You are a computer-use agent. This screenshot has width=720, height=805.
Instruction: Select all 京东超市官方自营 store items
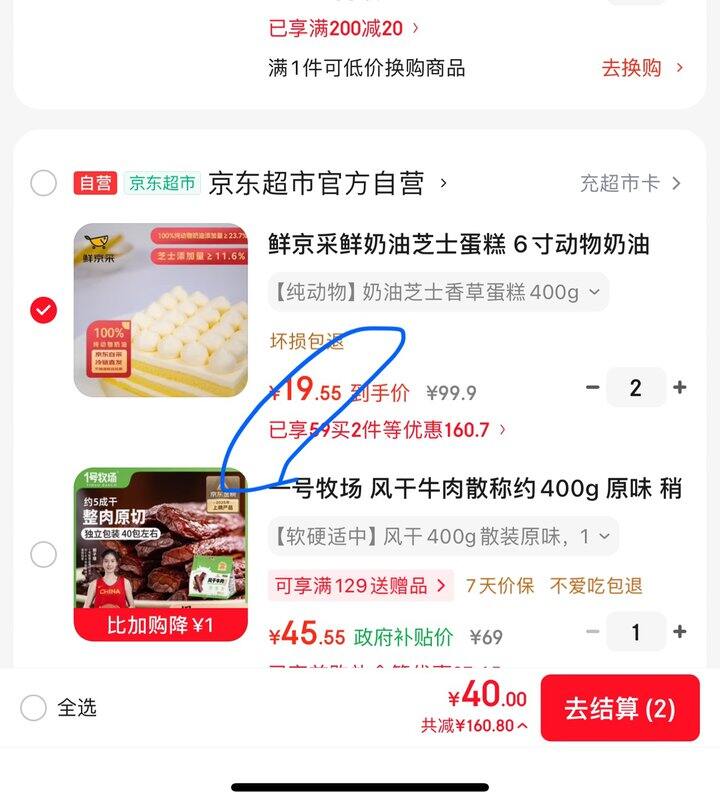click(43, 183)
